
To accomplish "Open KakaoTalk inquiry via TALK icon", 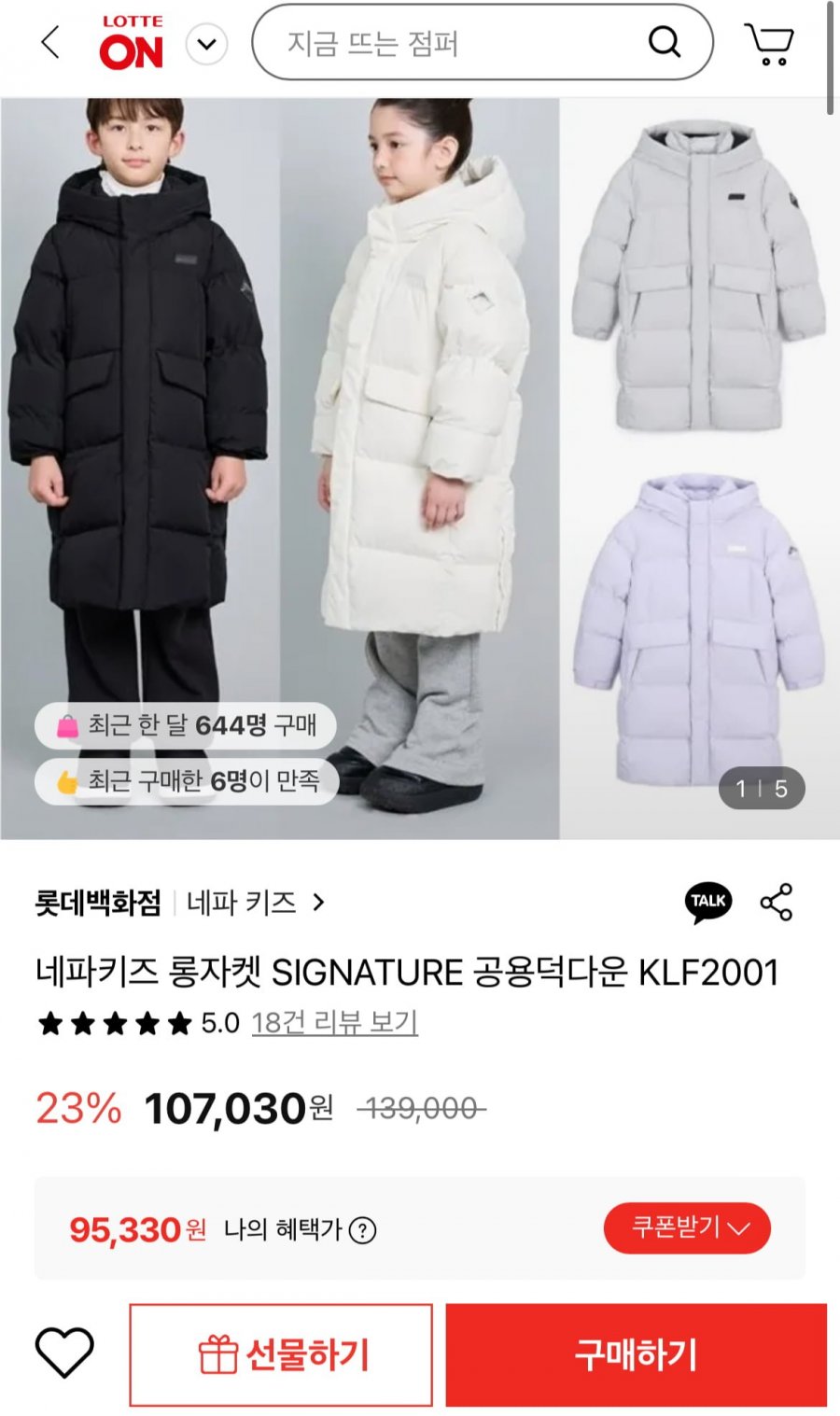I will click(708, 902).
